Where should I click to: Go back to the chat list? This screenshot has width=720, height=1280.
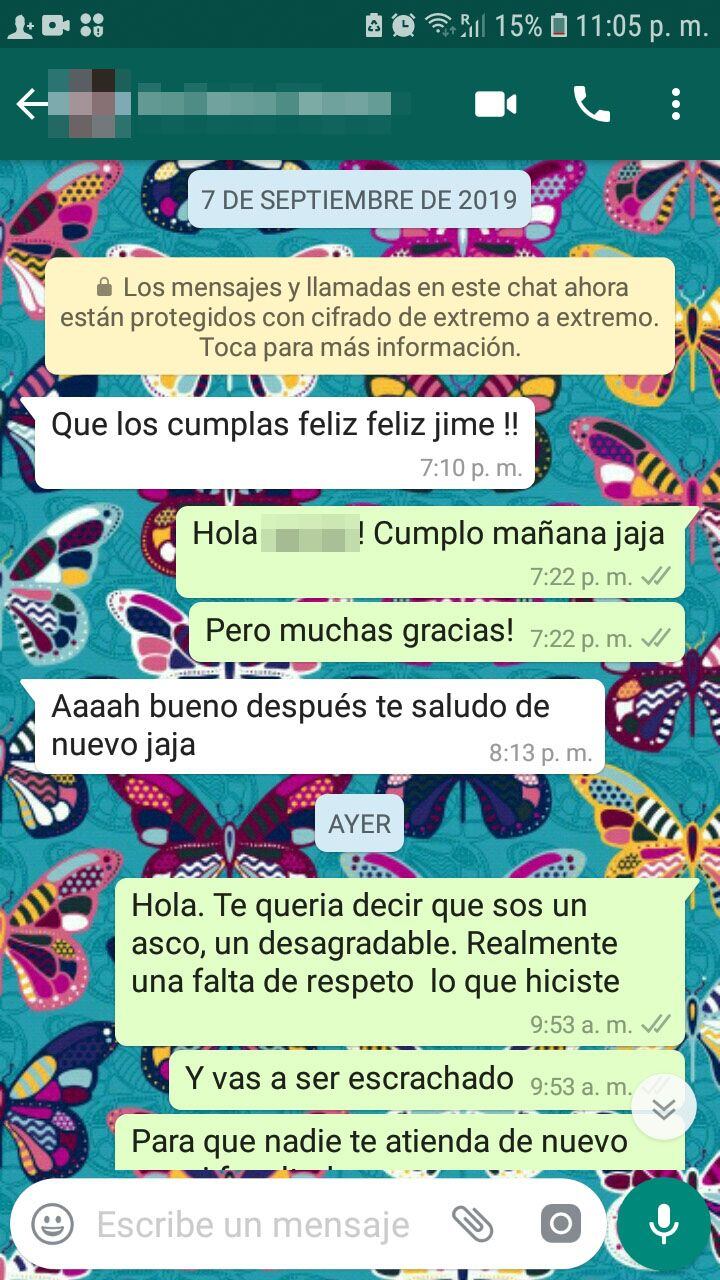point(30,104)
